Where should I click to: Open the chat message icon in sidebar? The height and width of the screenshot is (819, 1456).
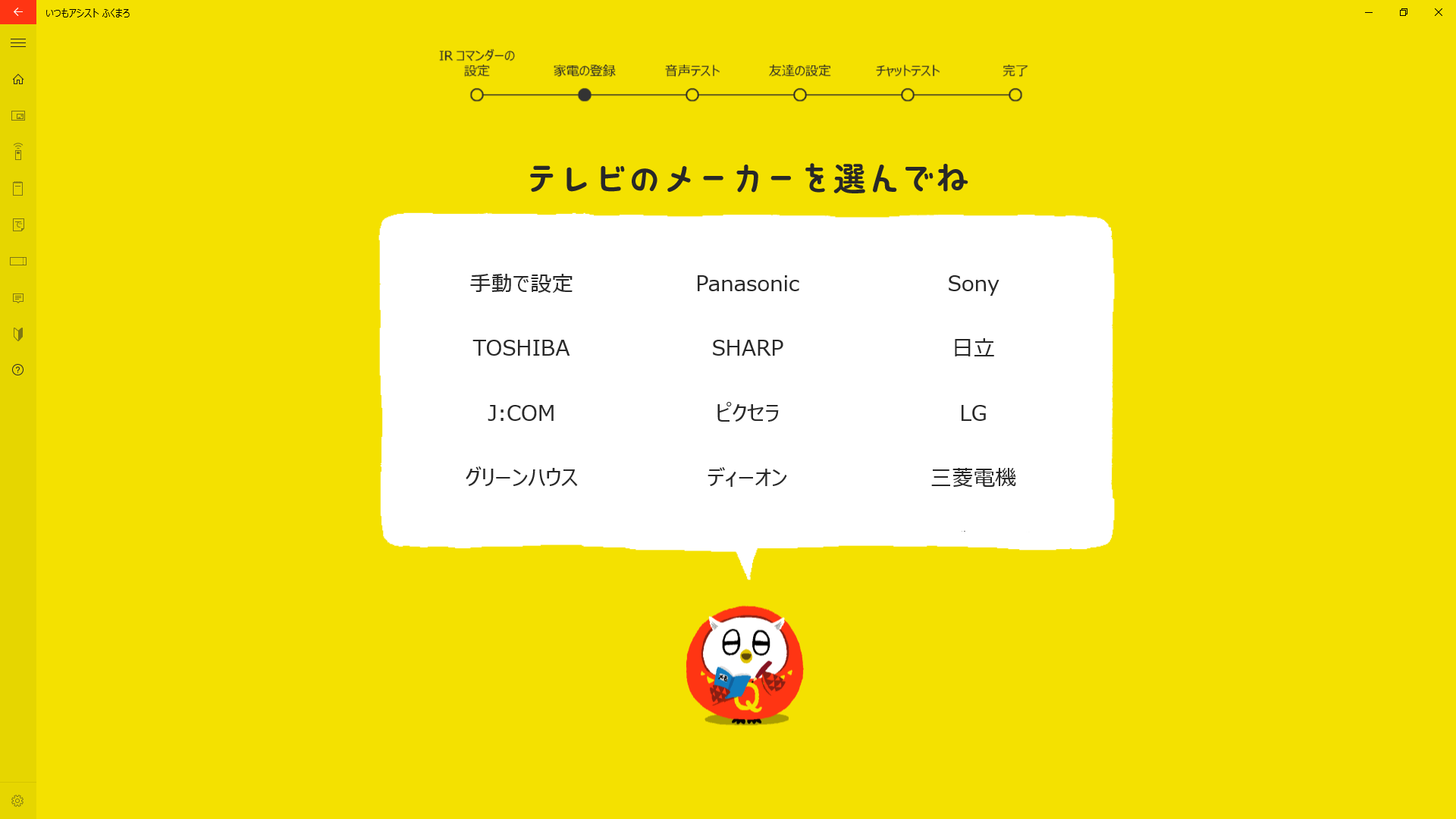click(x=18, y=298)
